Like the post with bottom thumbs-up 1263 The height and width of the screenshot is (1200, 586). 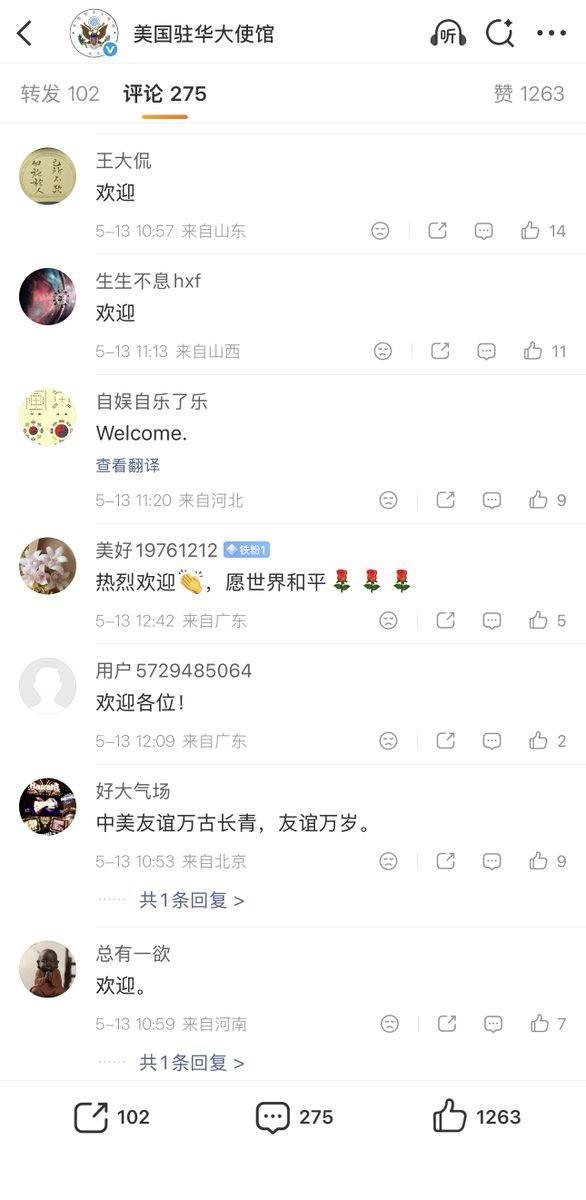[477, 1117]
